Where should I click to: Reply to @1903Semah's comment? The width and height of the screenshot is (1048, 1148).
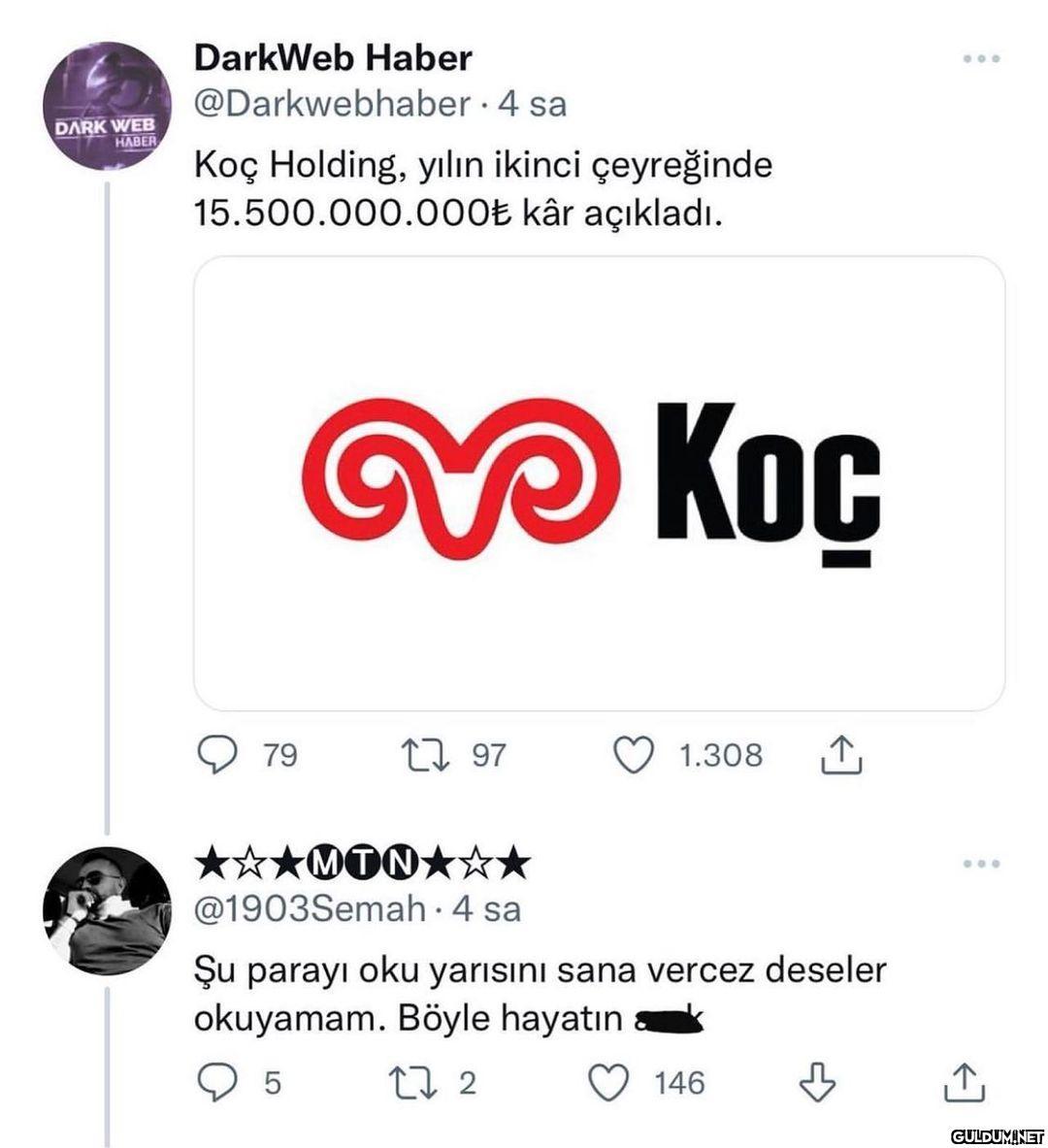(217, 1082)
